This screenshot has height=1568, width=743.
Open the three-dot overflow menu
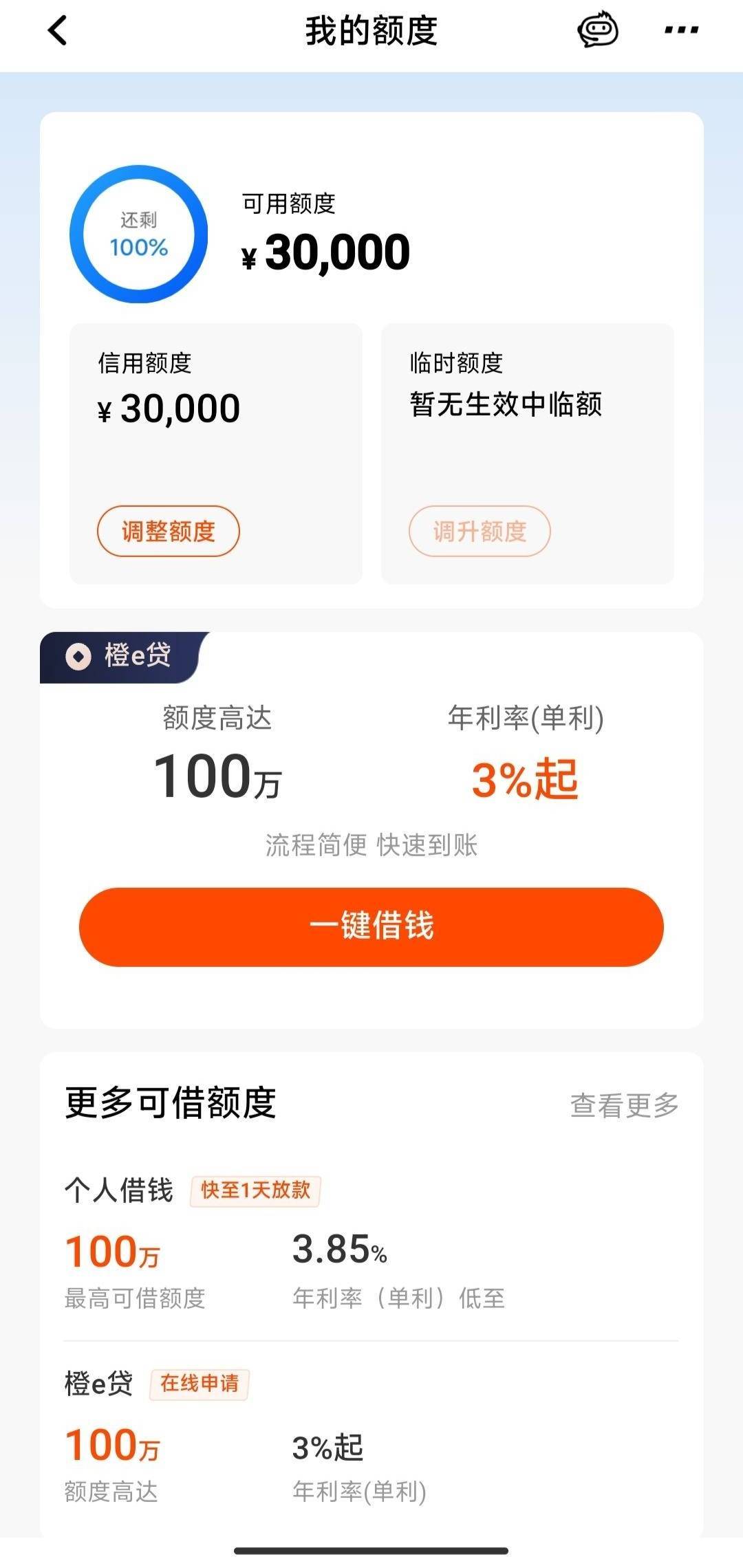pyautogui.click(x=682, y=30)
